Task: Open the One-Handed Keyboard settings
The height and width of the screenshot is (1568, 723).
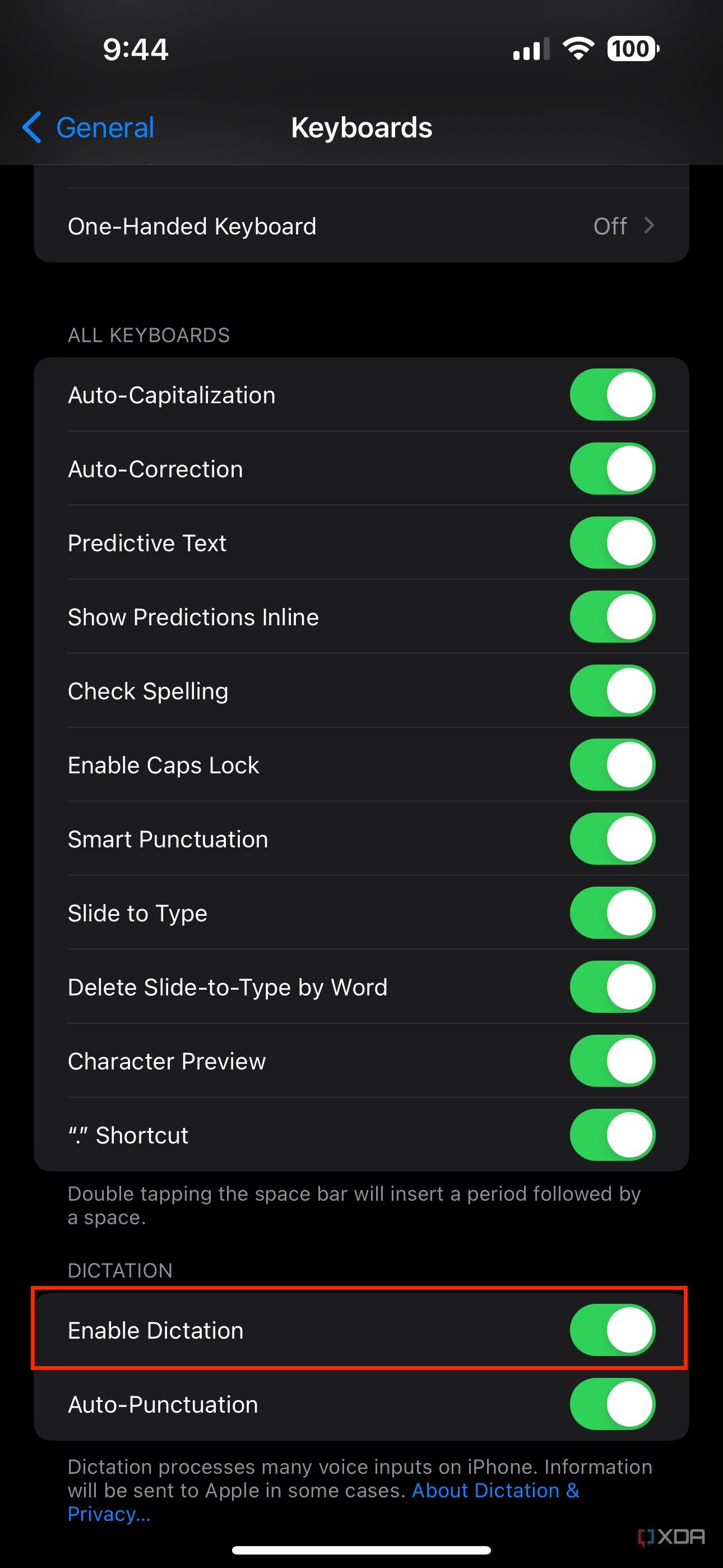Action: tap(361, 226)
